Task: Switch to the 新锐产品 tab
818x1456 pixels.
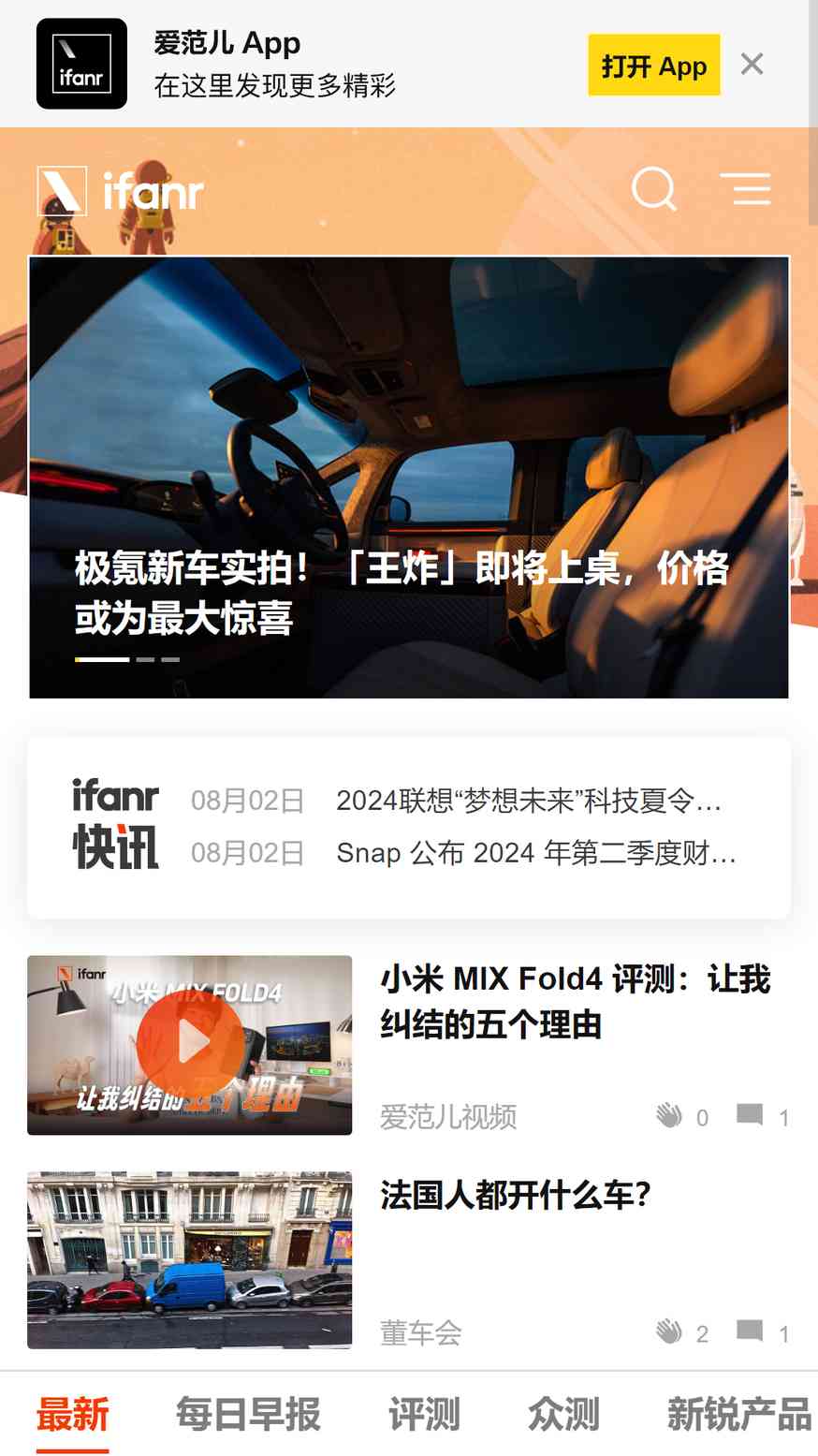Action: (738, 1414)
